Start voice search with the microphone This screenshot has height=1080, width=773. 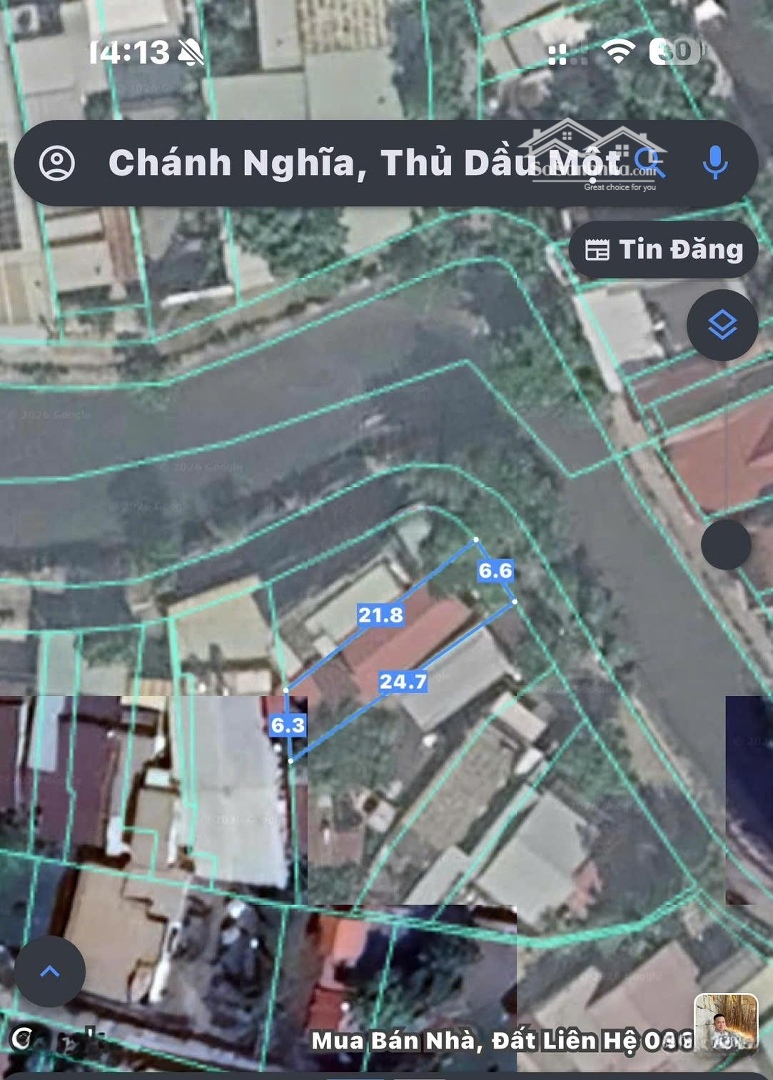click(714, 163)
